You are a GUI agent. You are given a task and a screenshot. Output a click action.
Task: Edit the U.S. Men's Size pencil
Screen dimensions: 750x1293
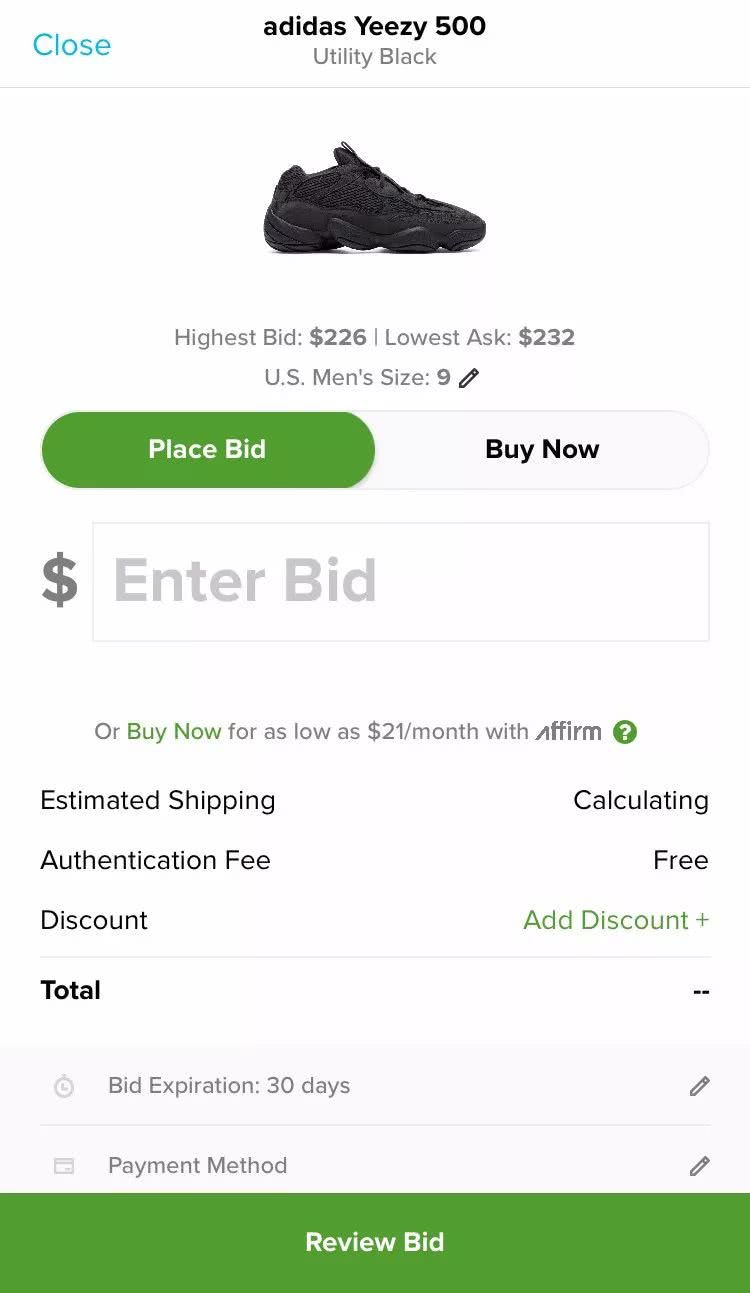(469, 378)
